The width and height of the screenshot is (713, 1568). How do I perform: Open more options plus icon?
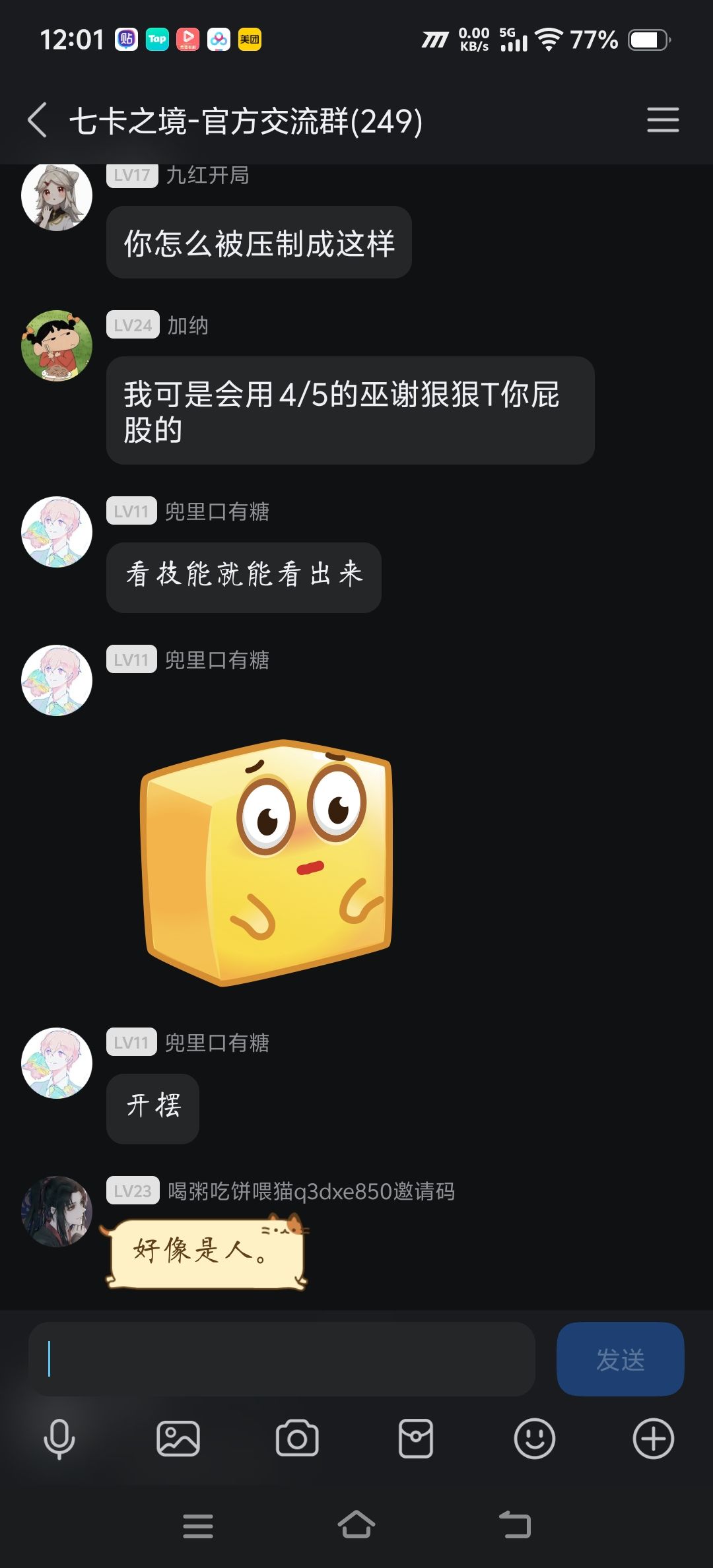(x=654, y=1439)
